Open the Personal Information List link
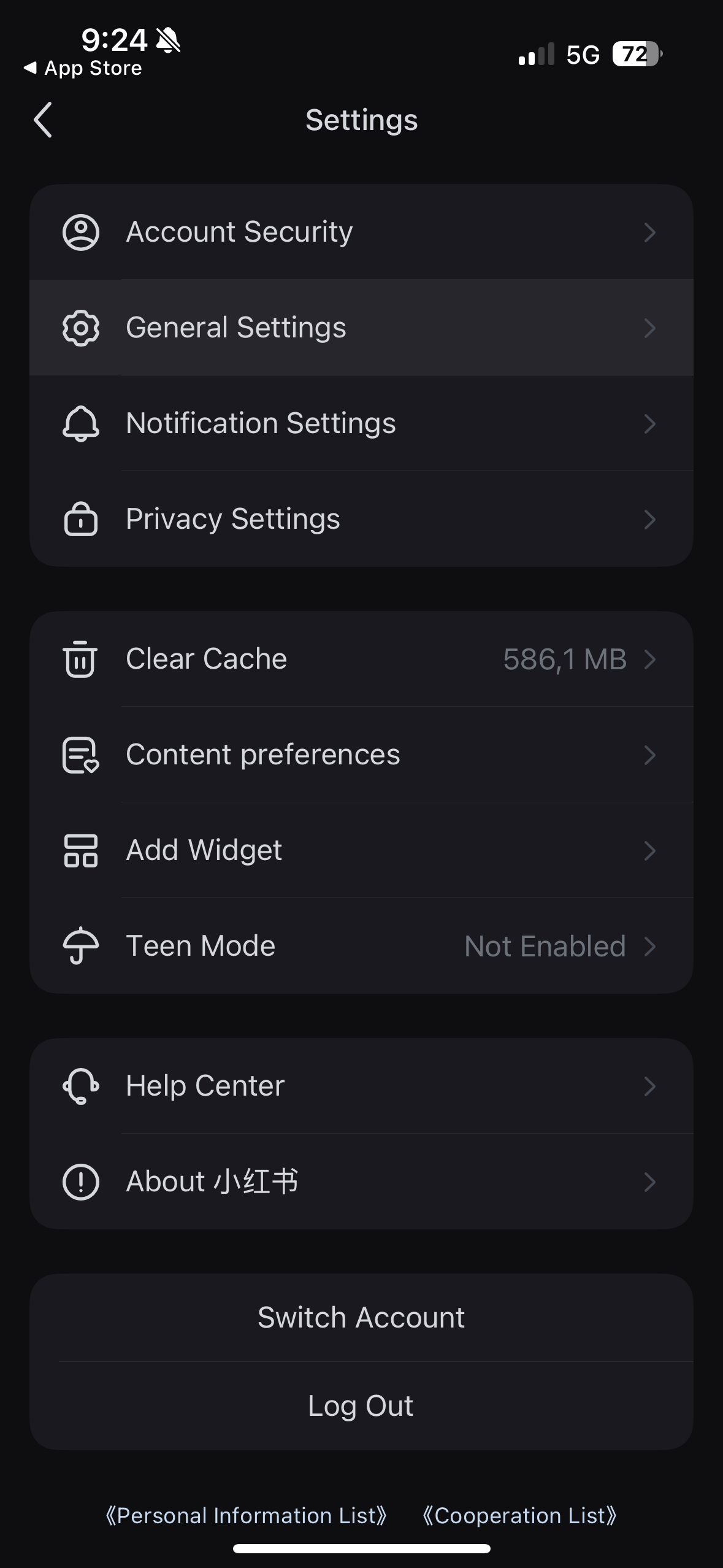The height and width of the screenshot is (1568, 723). (x=247, y=1515)
